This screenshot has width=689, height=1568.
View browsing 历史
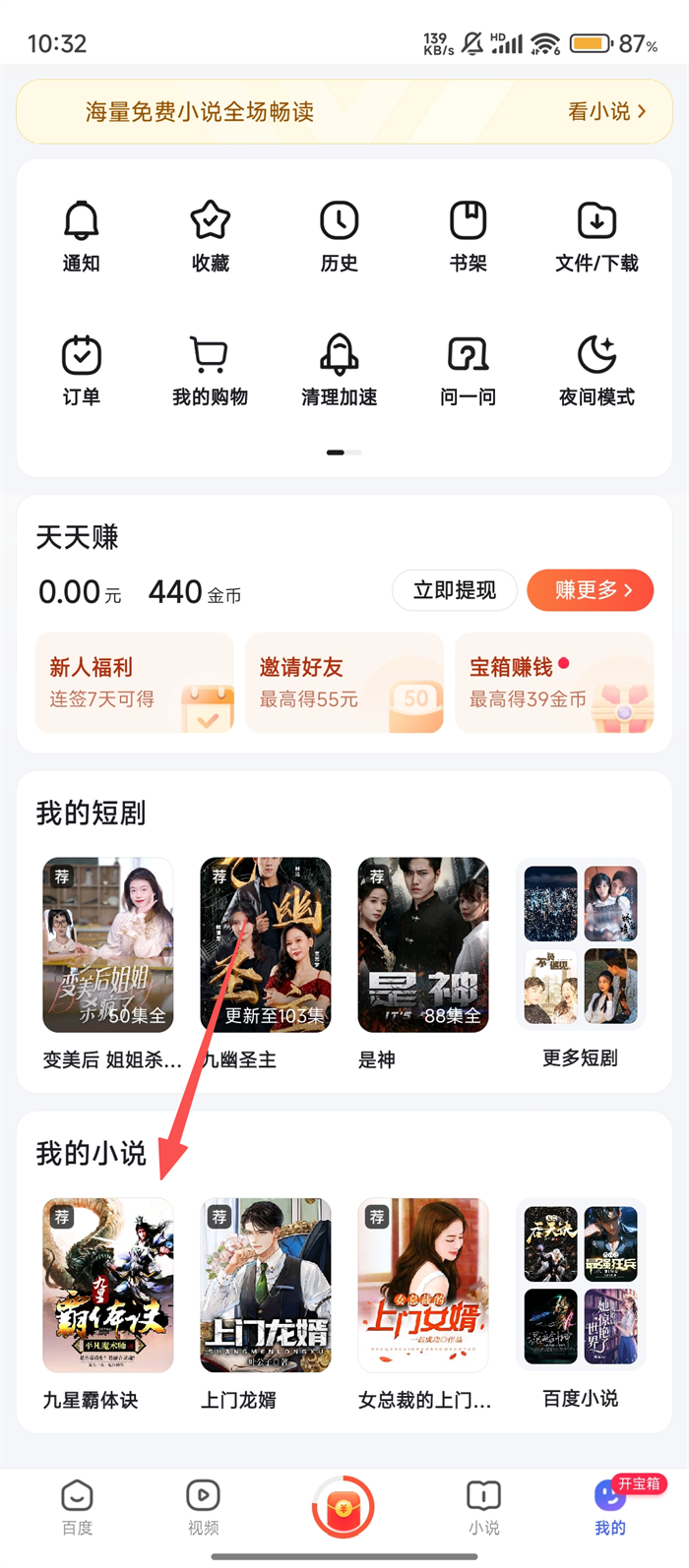(339, 236)
